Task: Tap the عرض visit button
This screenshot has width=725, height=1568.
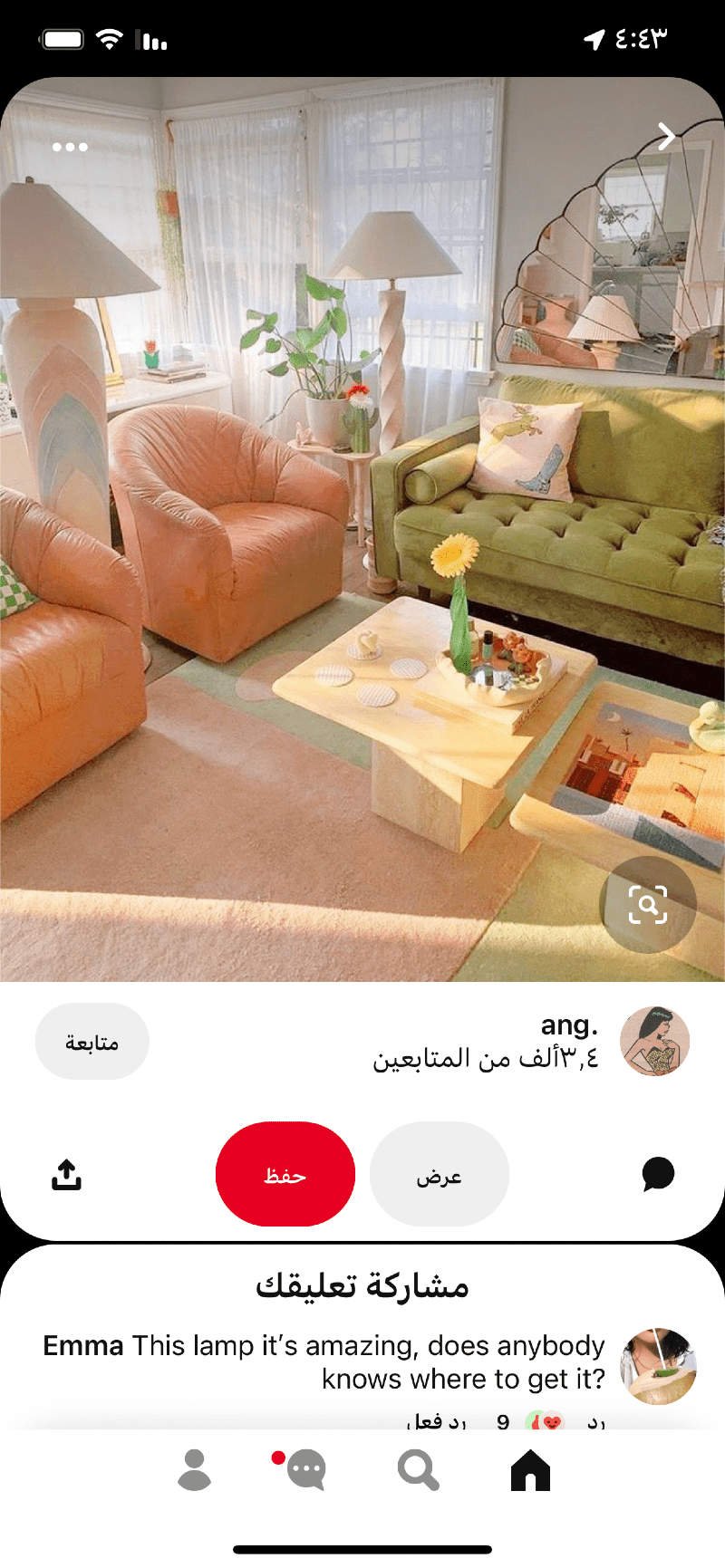Action: [440, 1175]
